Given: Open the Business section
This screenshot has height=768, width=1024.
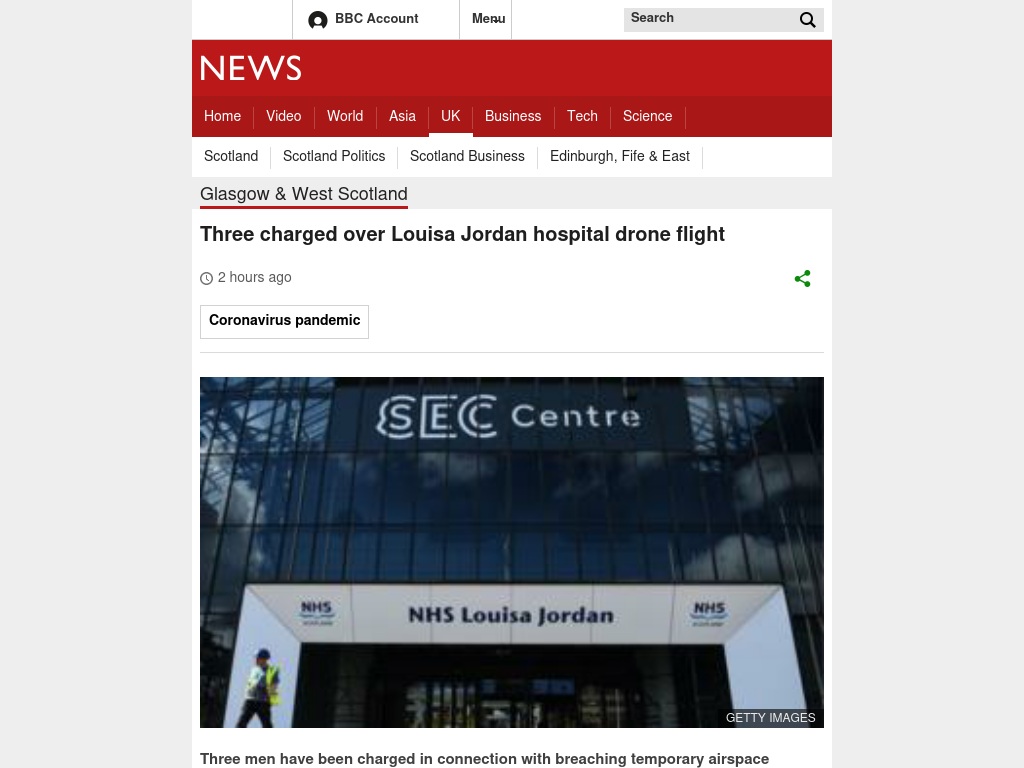Looking at the screenshot, I should click(513, 117).
